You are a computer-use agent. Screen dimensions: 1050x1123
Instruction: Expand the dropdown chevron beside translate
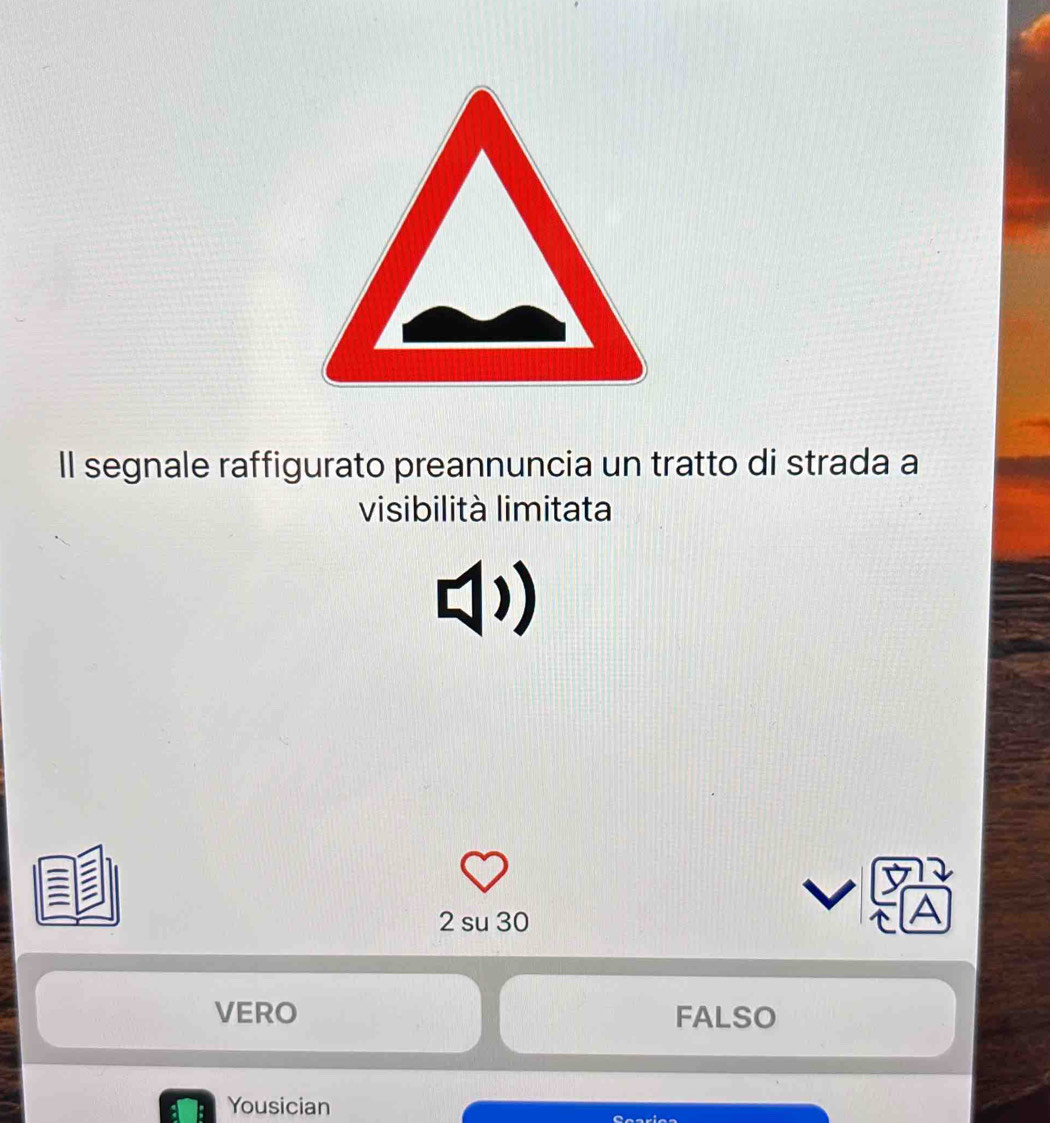(x=831, y=893)
